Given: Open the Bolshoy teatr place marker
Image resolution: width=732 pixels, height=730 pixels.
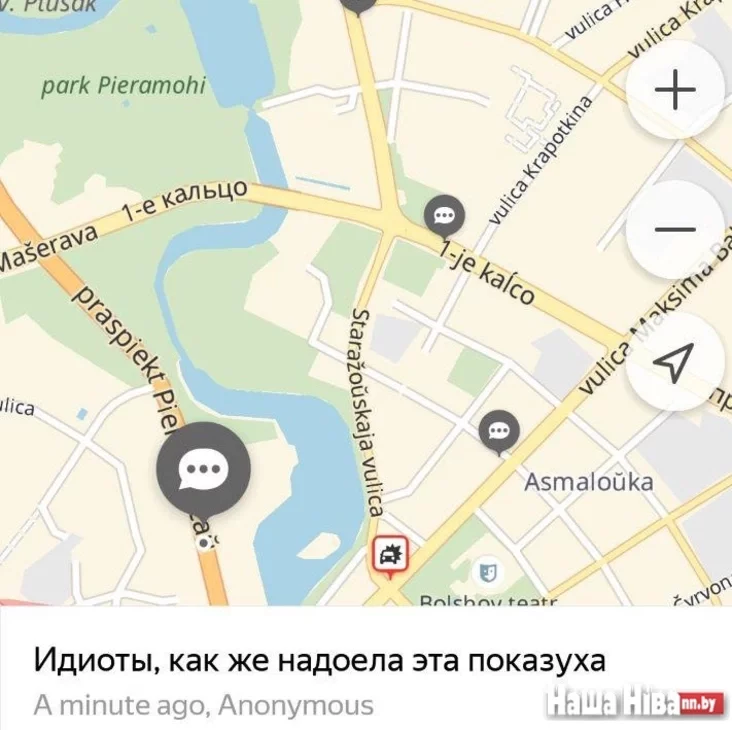Looking at the screenshot, I should tap(488, 572).
